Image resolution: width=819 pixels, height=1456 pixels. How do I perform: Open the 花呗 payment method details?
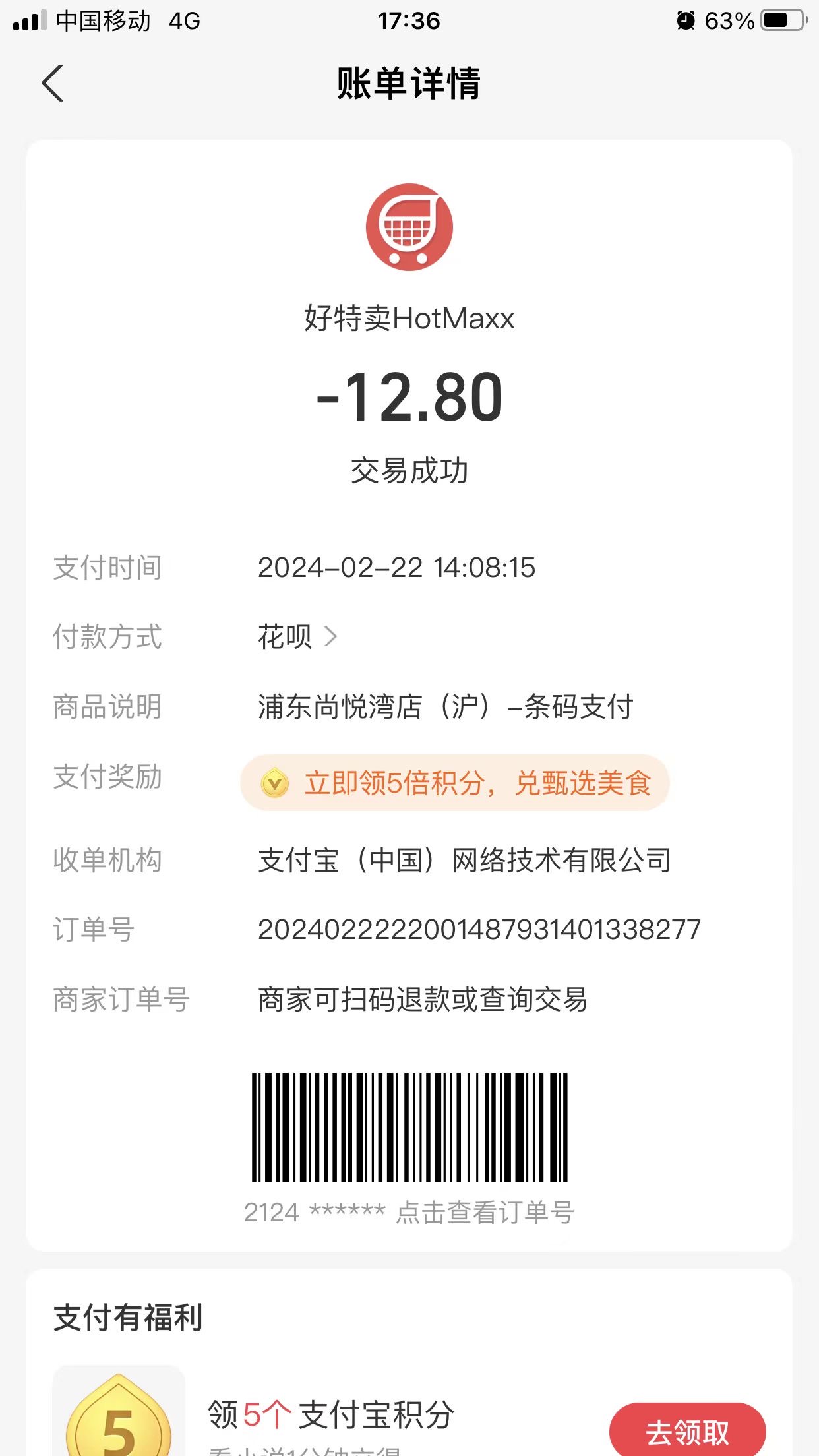[297, 637]
